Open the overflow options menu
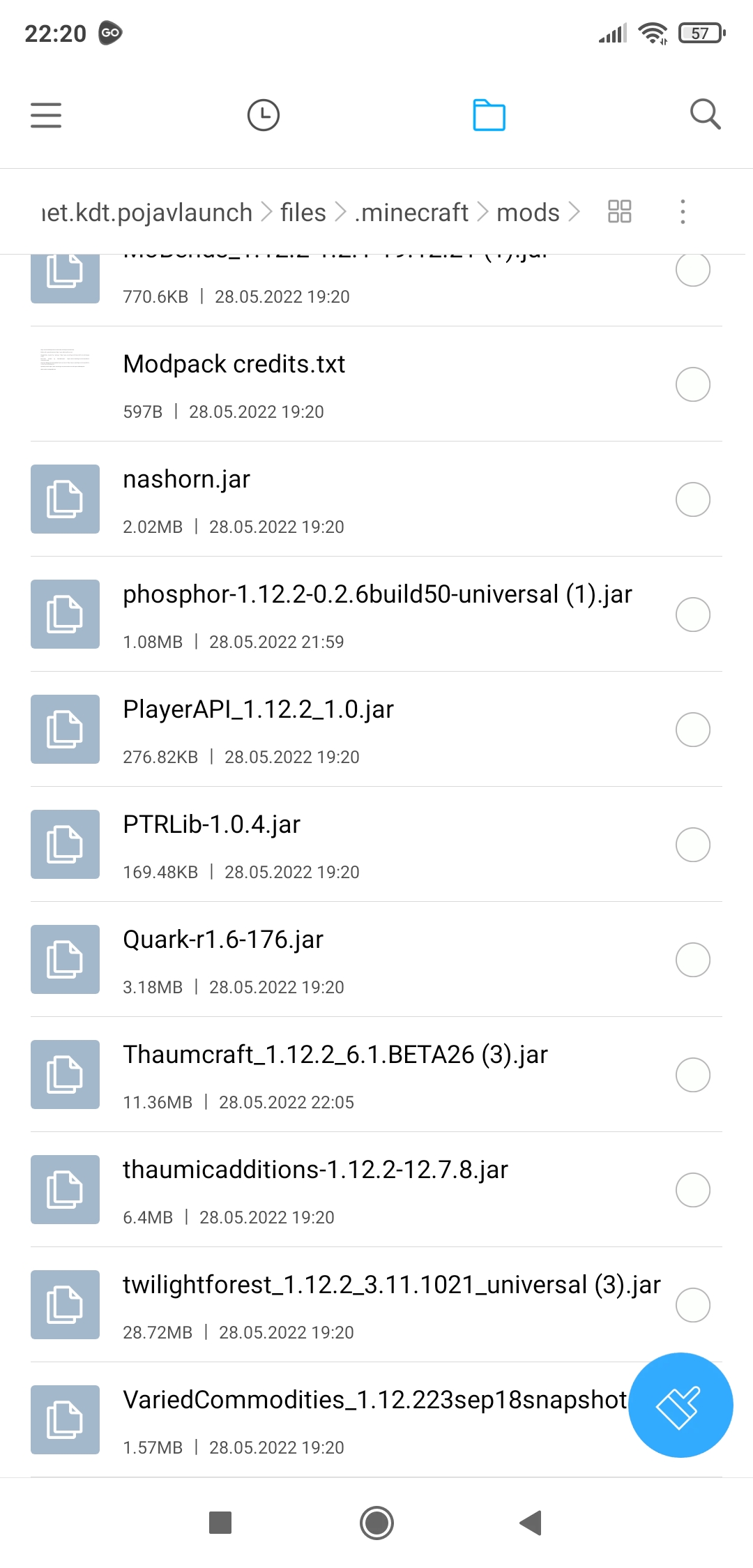The width and height of the screenshot is (753, 1568). tap(683, 211)
